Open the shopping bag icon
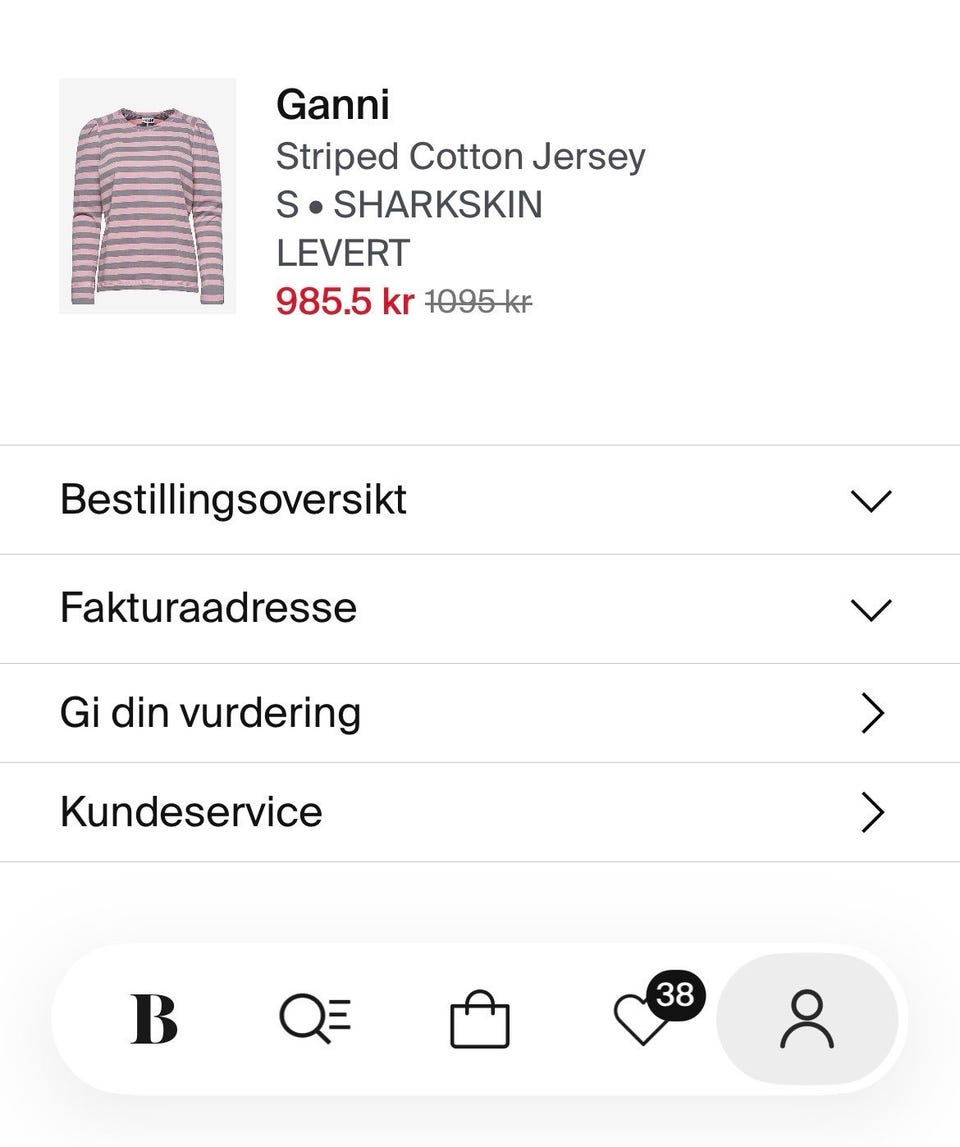Viewport: 960px width, 1147px height. coord(480,1018)
